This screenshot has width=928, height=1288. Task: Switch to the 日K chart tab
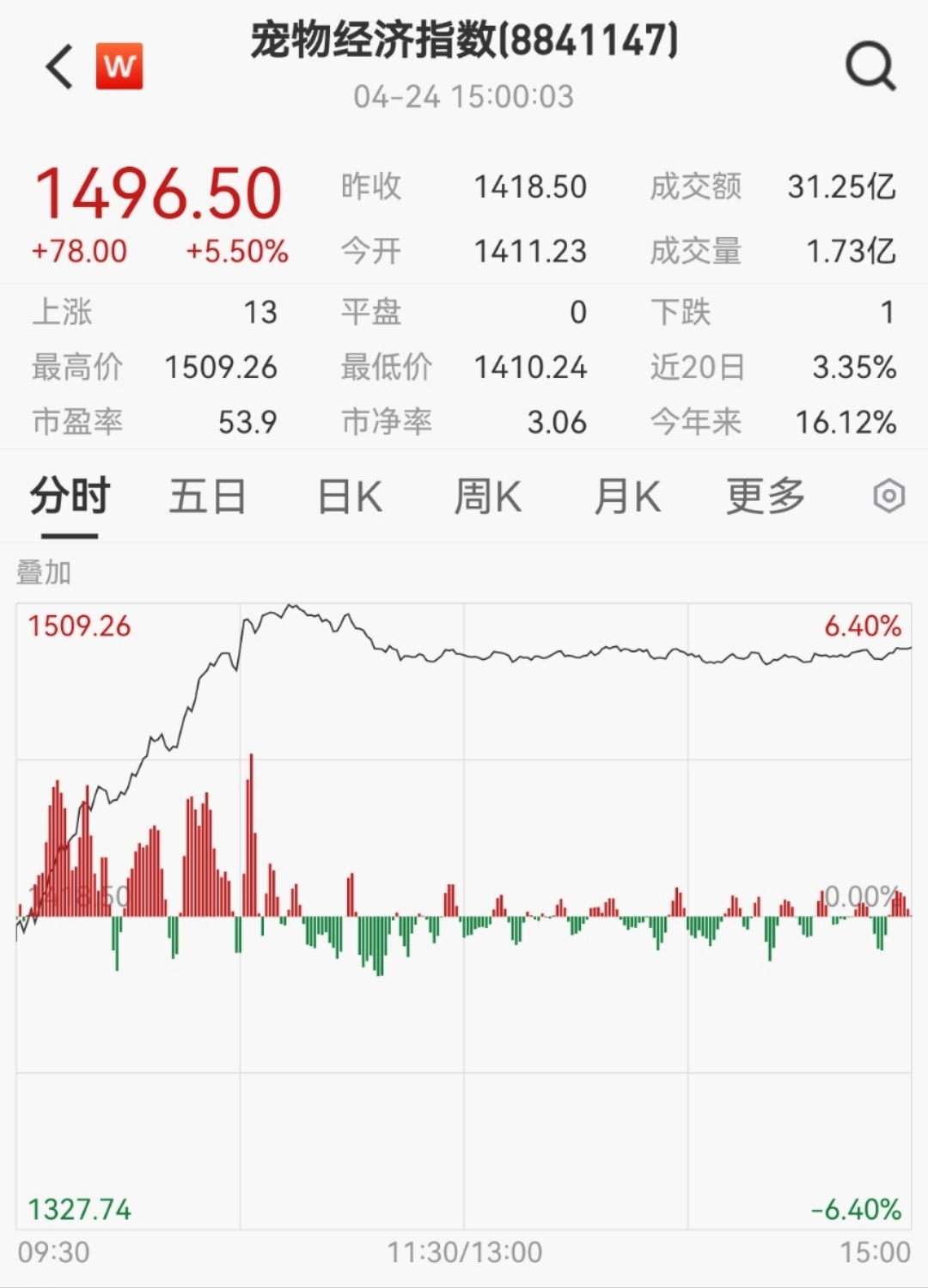pyautogui.click(x=350, y=497)
